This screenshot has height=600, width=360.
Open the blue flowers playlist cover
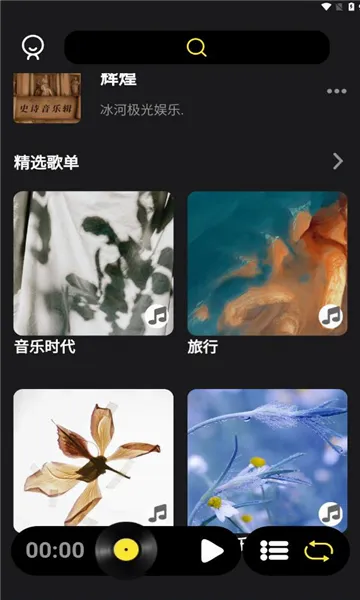(267, 459)
